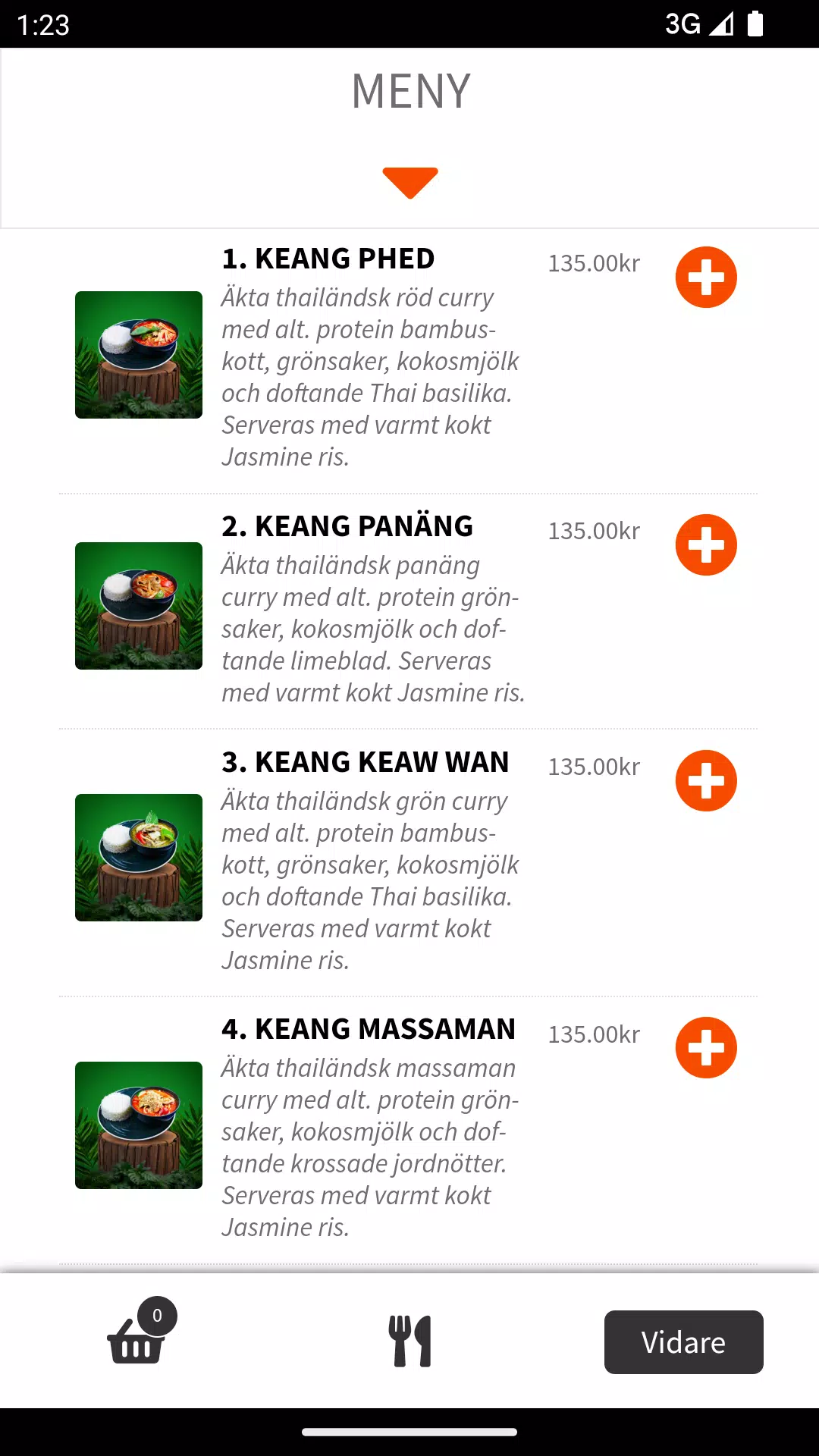Open the Keang Phed dish photo
Viewport: 819px width, 1456px height.
139,355
